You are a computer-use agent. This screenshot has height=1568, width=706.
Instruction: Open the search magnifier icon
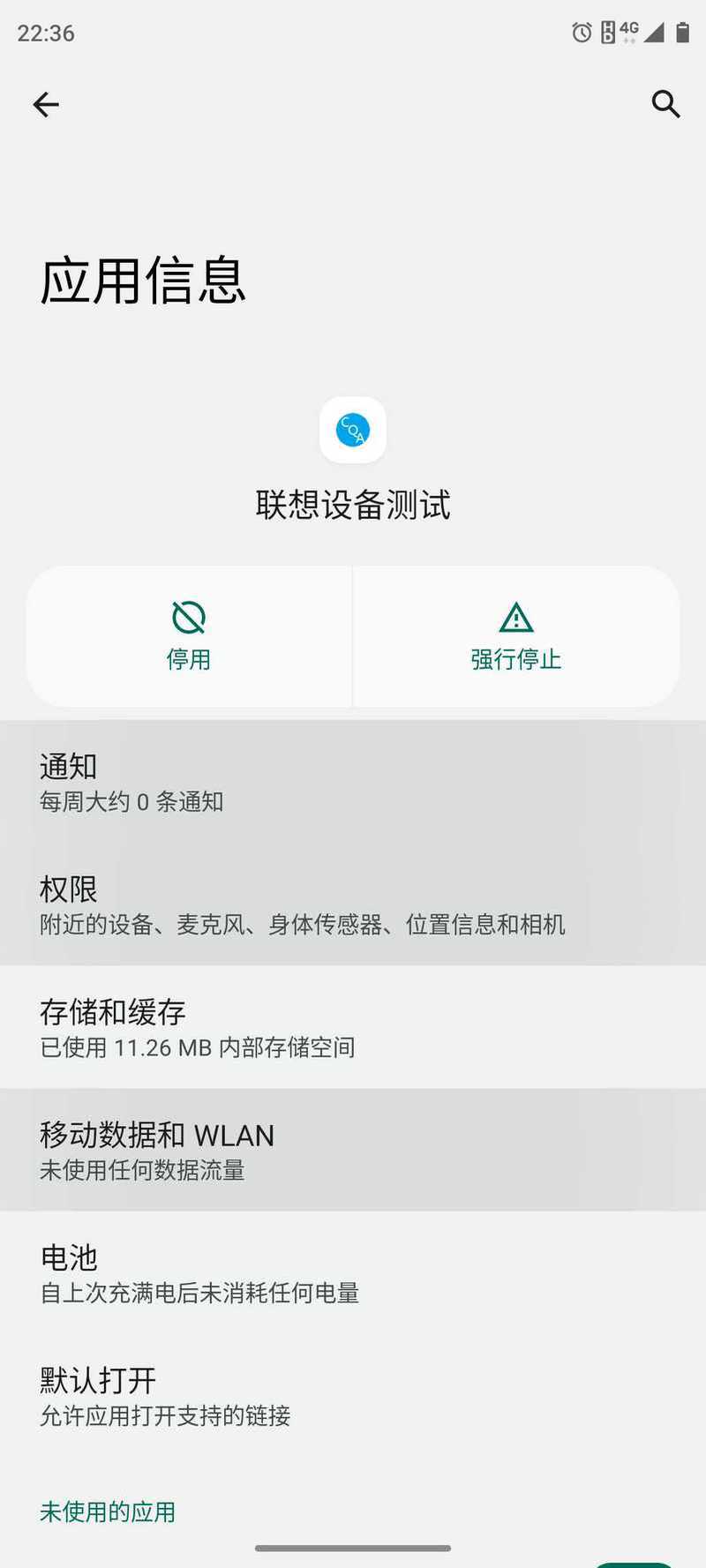pyautogui.click(x=665, y=104)
